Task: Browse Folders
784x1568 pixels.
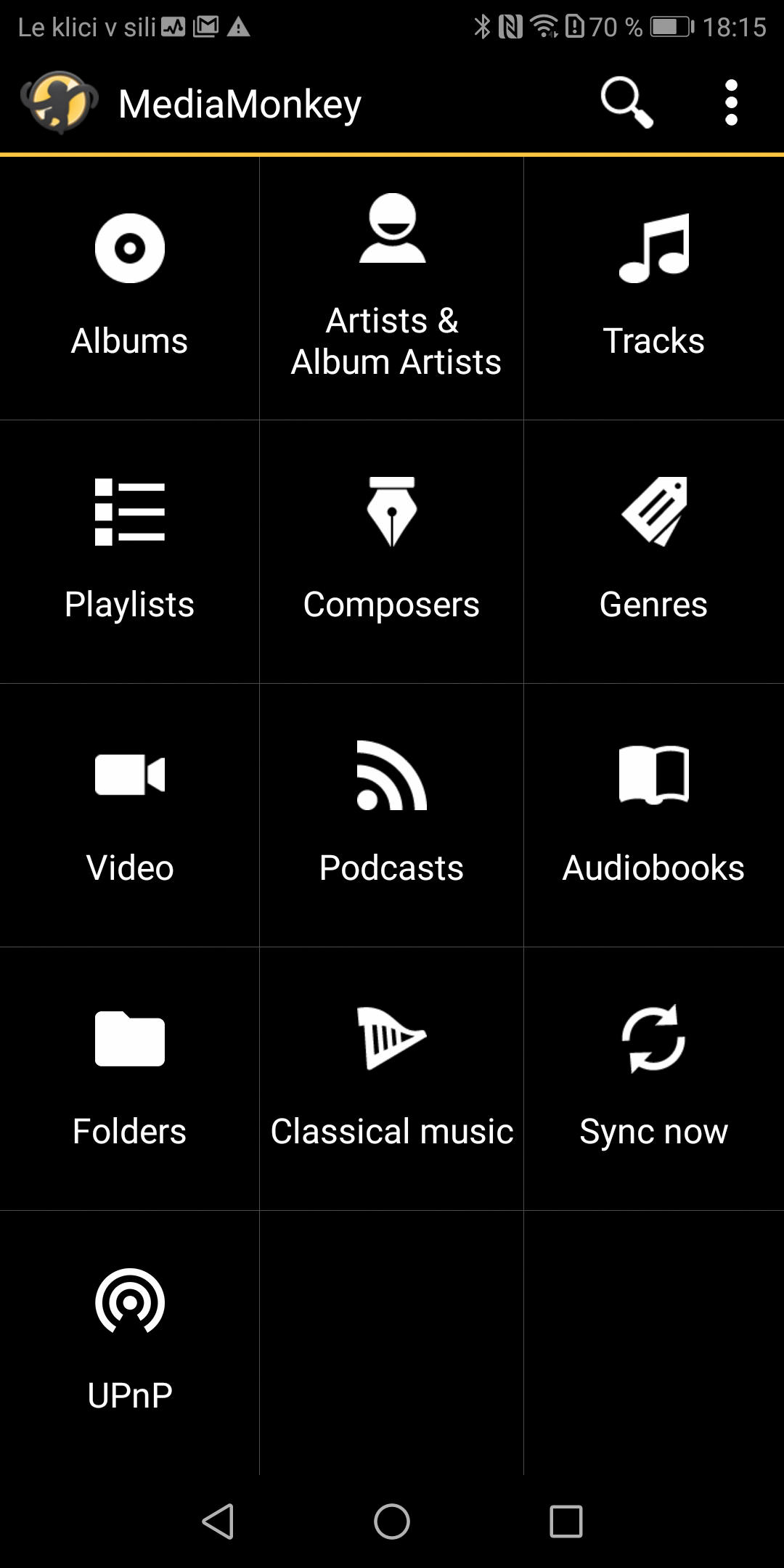Action: pyautogui.click(x=129, y=1079)
